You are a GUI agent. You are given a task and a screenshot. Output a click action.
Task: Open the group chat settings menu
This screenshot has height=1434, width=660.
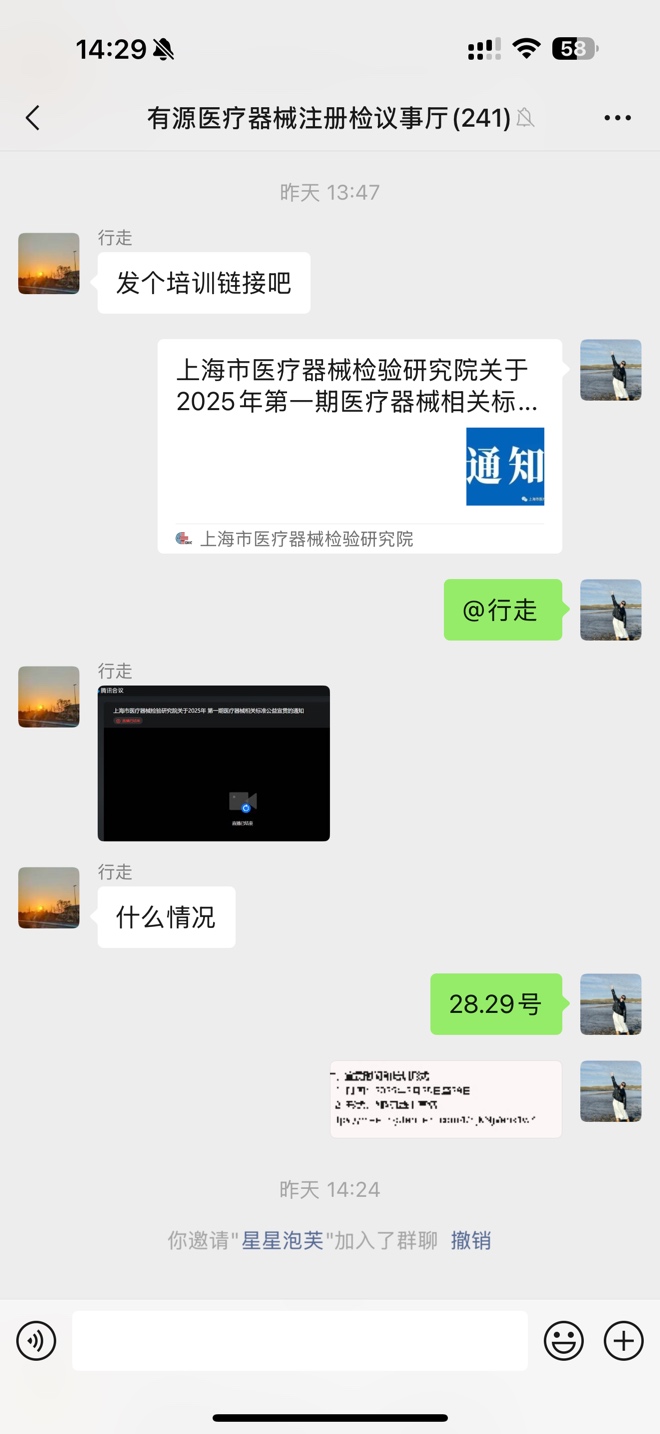point(617,118)
